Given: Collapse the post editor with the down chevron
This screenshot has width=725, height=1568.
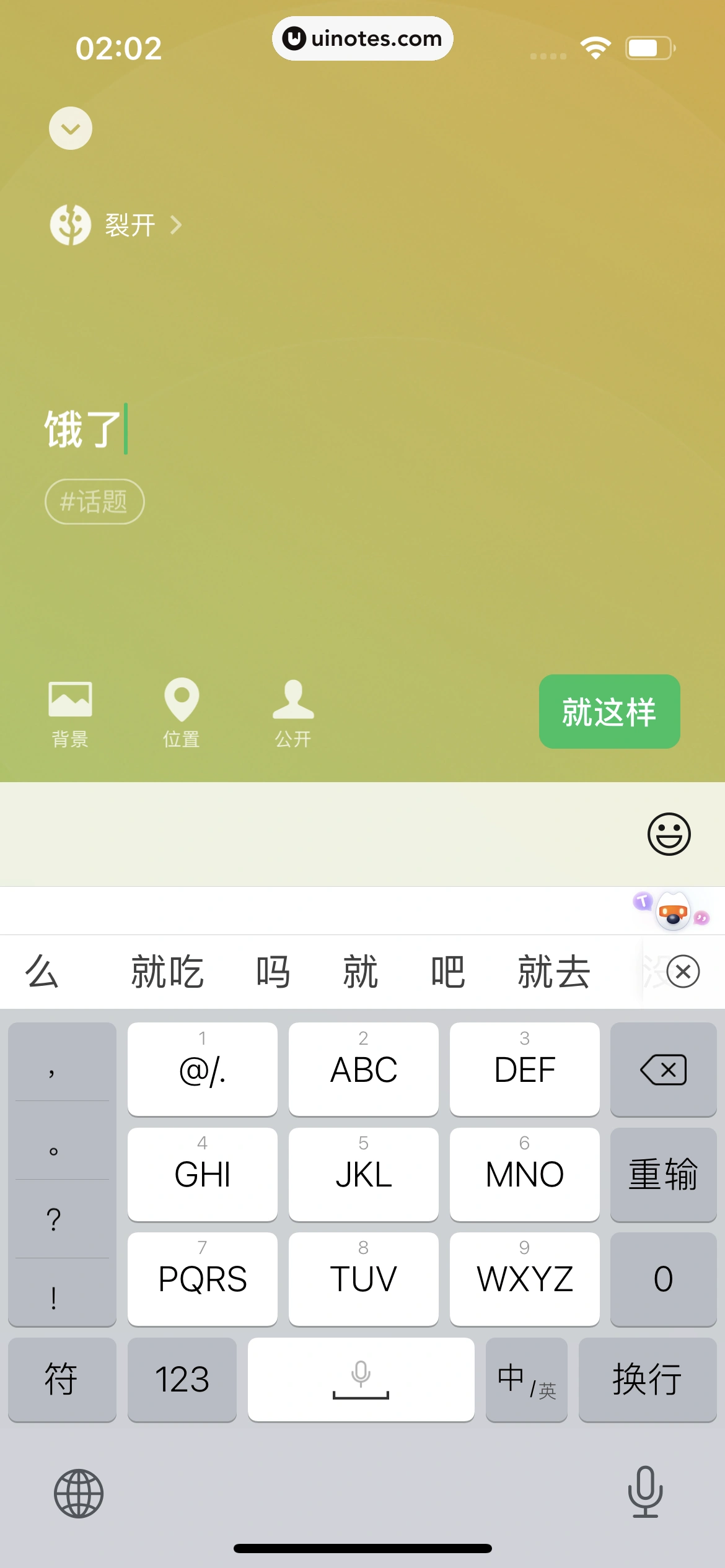Looking at the screenshot, I should [x=71, y=128].
